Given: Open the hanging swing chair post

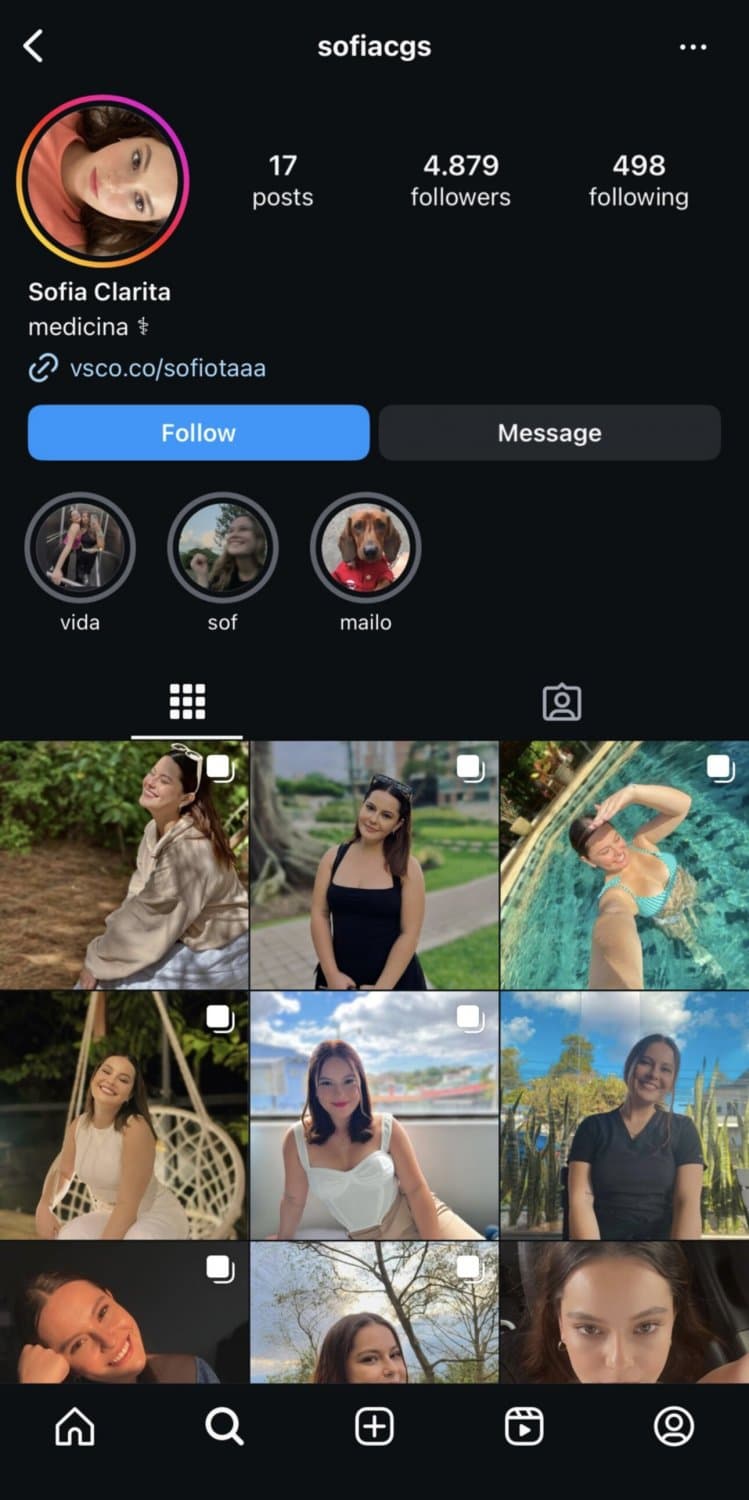Looking at the screenshot, I should [124, 1115].
